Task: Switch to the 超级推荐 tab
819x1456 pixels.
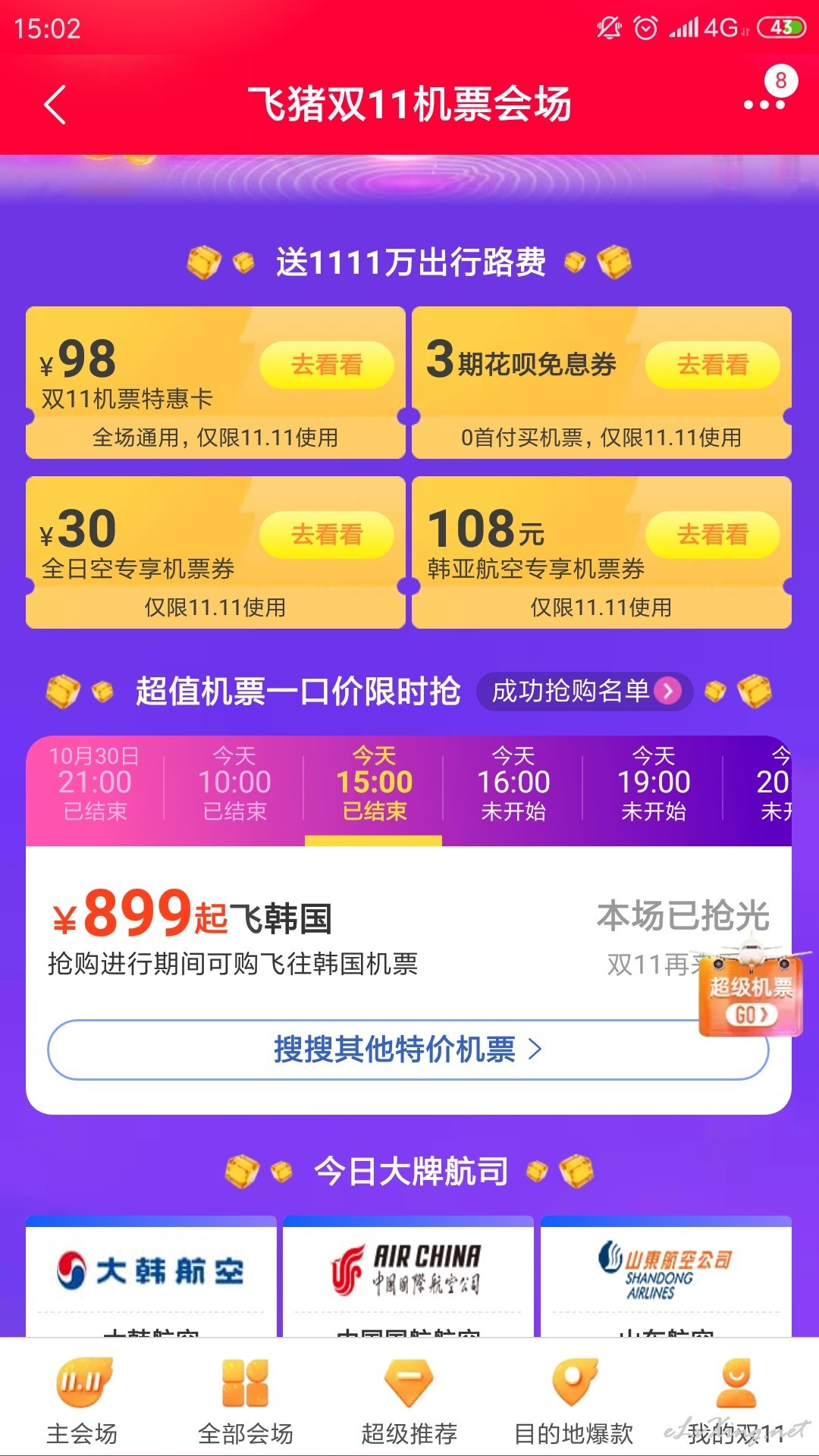Action: point(409,1401)
